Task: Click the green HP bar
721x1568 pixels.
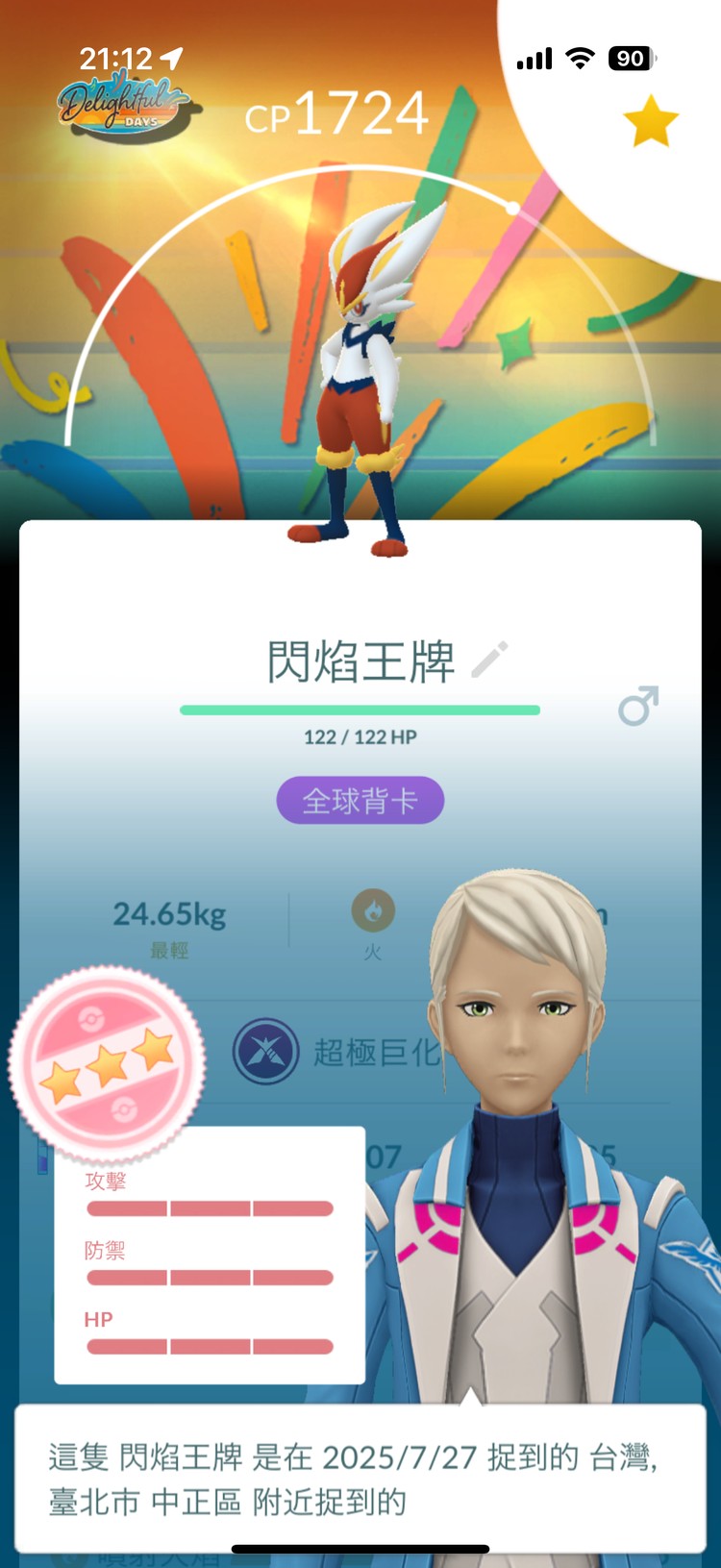Action: (x=360, y=709)
